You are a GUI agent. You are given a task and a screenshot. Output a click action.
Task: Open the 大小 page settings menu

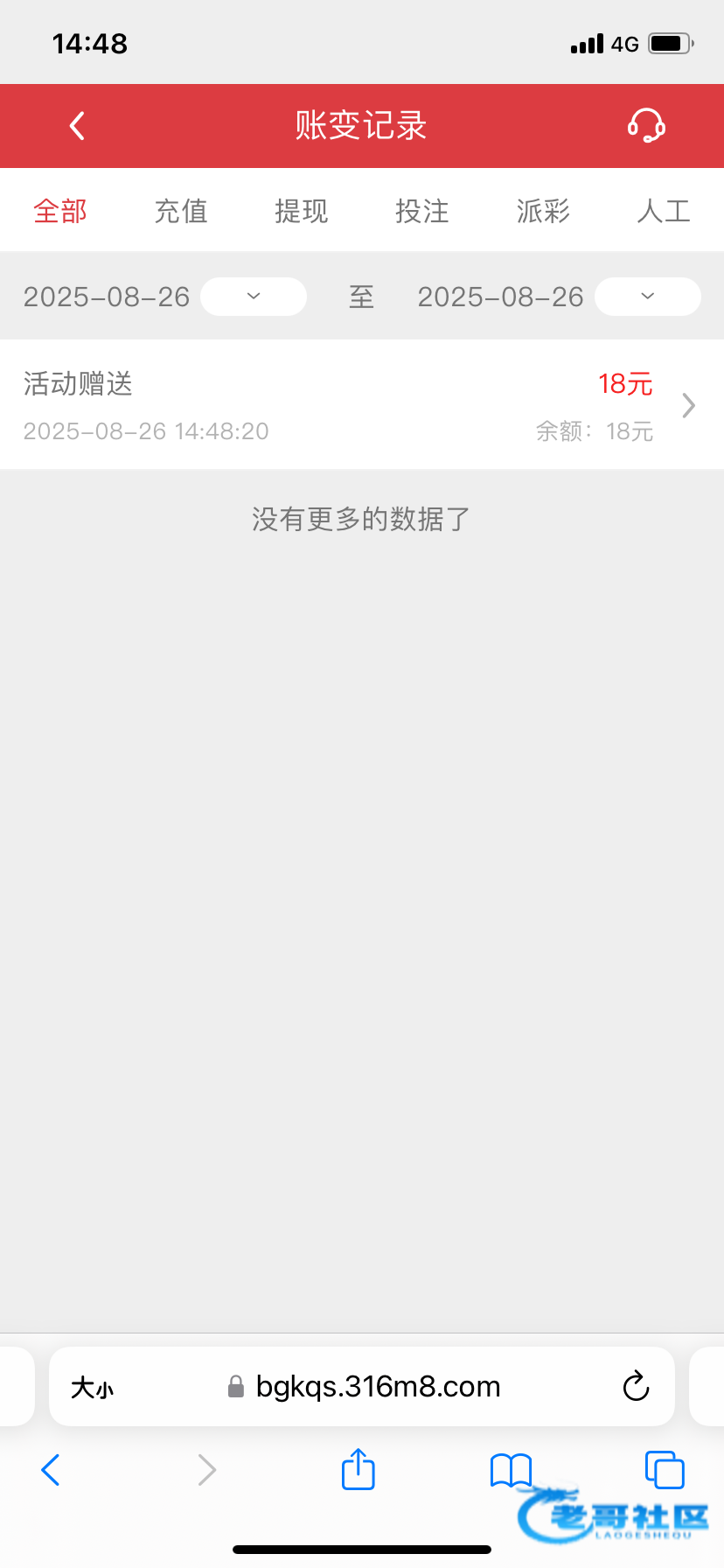[93, 1387]
